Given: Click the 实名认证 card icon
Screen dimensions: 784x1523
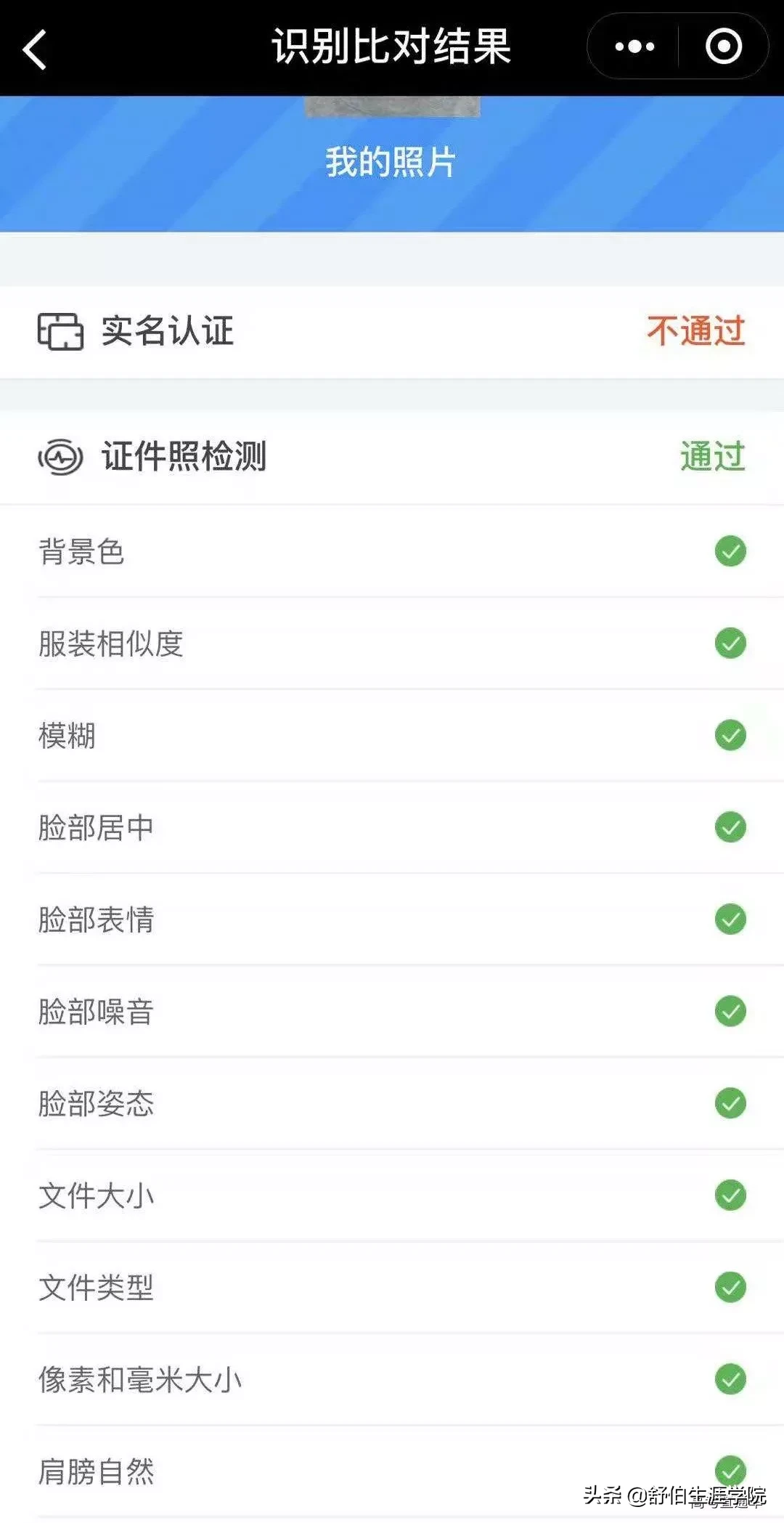Looking at the screenshot, I should (x=61, y=332).
